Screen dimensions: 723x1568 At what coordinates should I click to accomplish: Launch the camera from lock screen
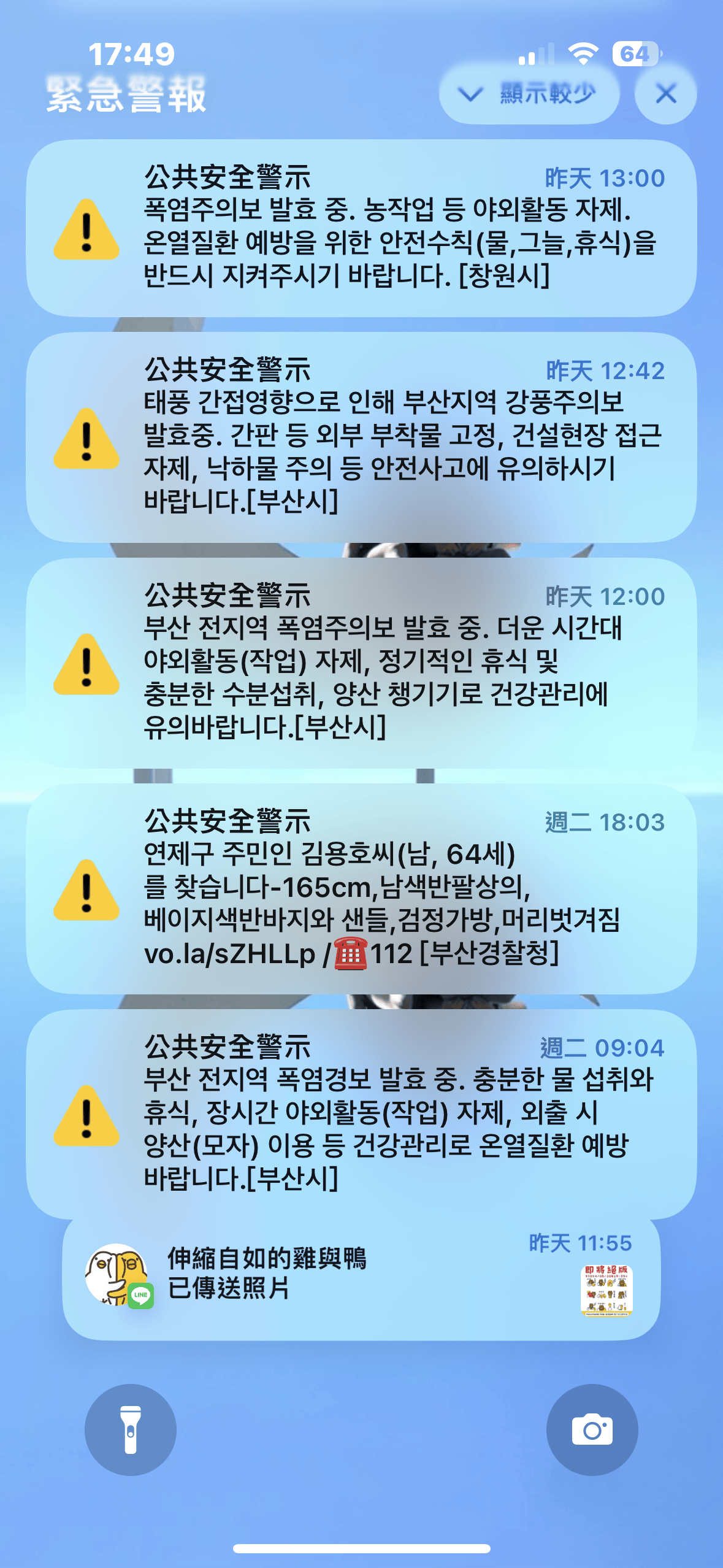click(592, 1429)
